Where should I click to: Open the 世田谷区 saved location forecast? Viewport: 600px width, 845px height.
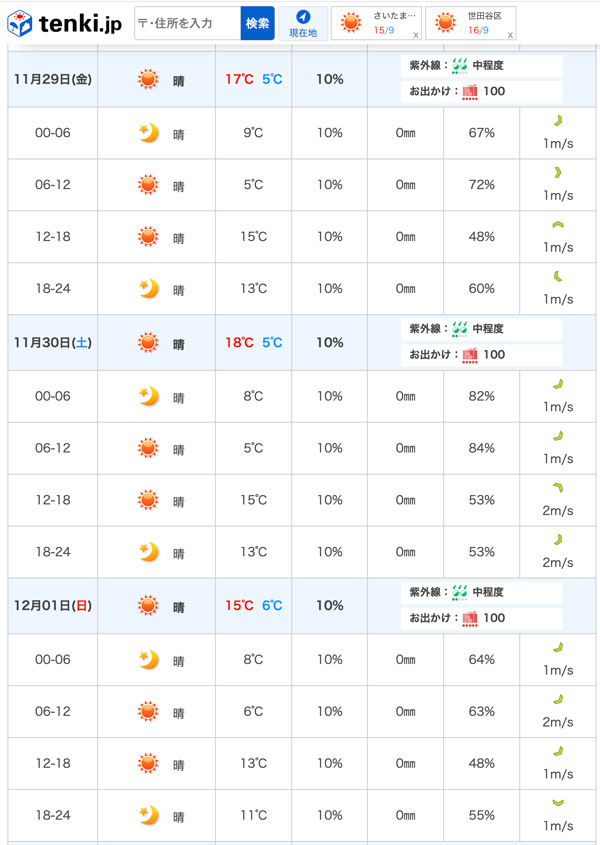click(x=470, y=22)
